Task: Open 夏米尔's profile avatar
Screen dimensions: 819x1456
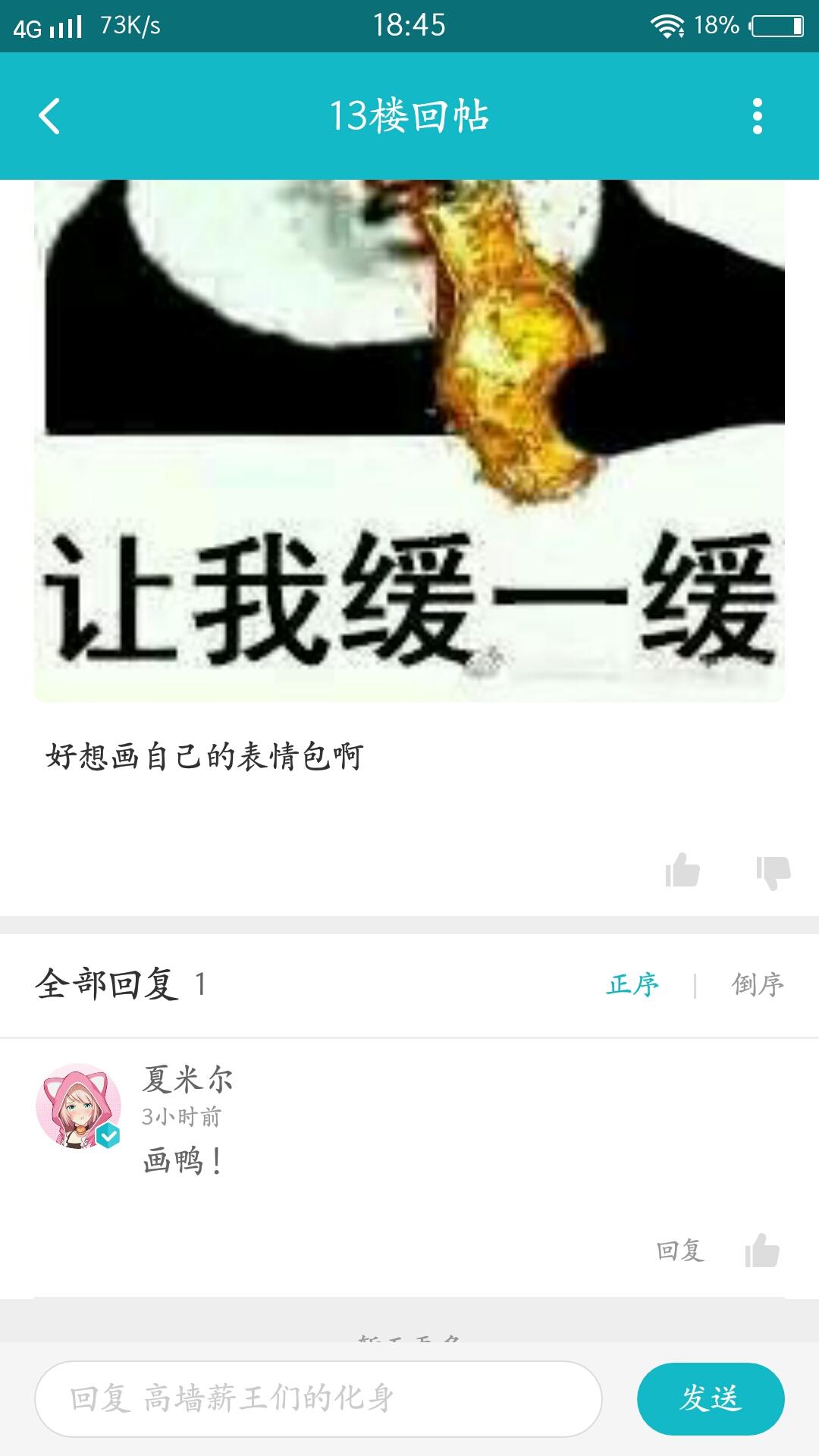Action: (x=79, y=1105)
